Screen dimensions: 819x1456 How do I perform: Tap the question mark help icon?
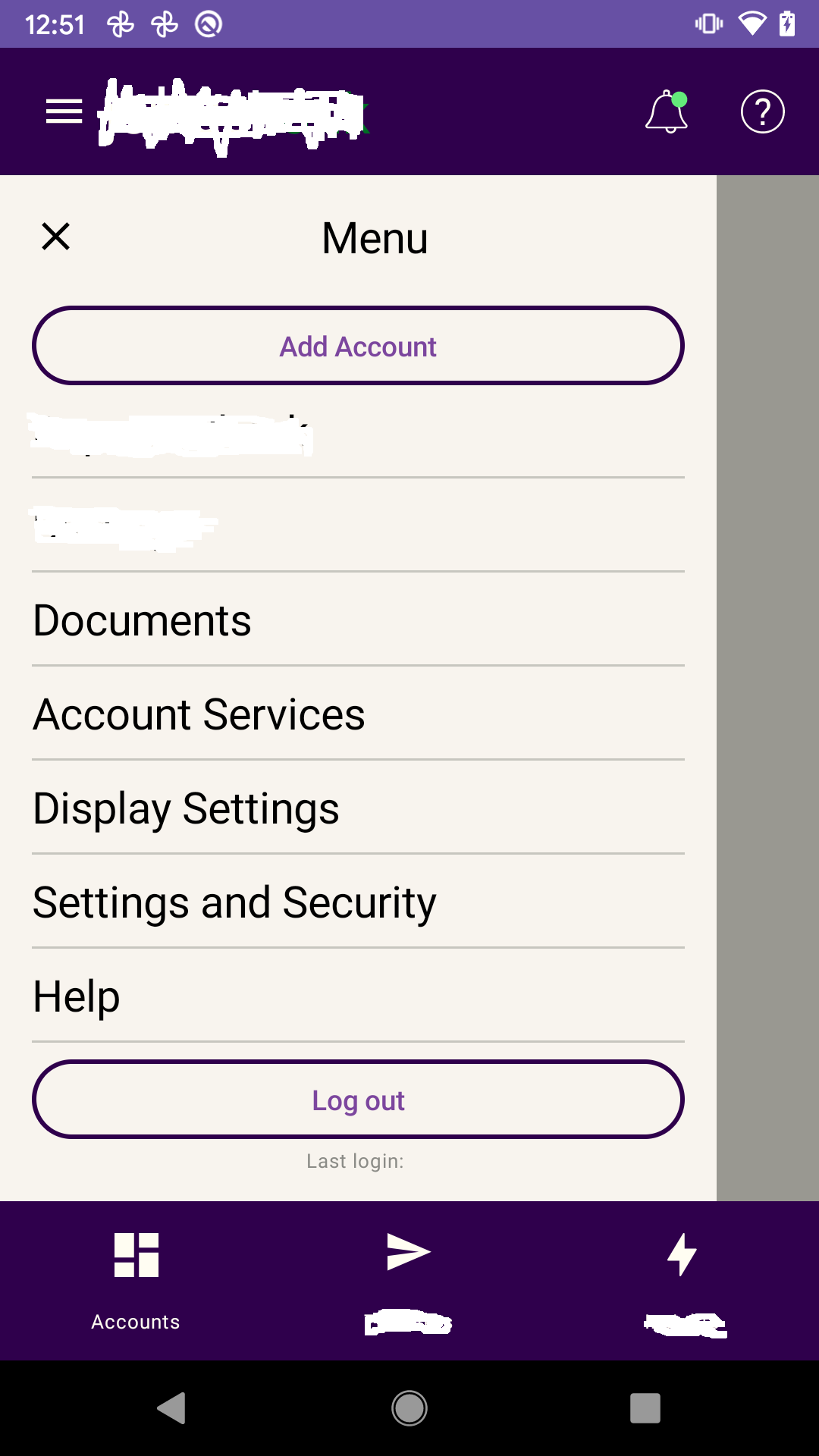(x=762, y=112)
